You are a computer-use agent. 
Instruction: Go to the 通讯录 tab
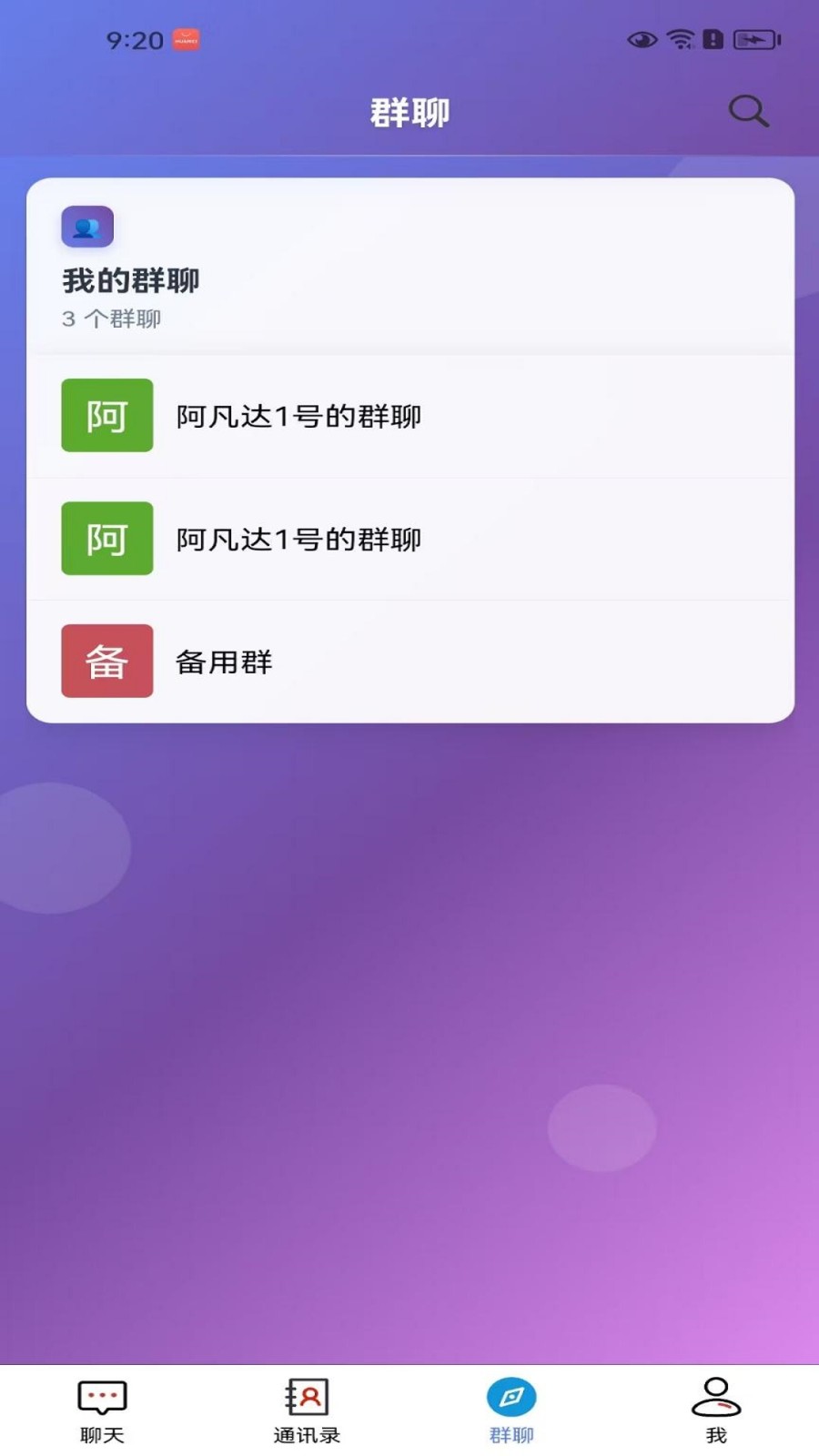(x=307, y=1410)
